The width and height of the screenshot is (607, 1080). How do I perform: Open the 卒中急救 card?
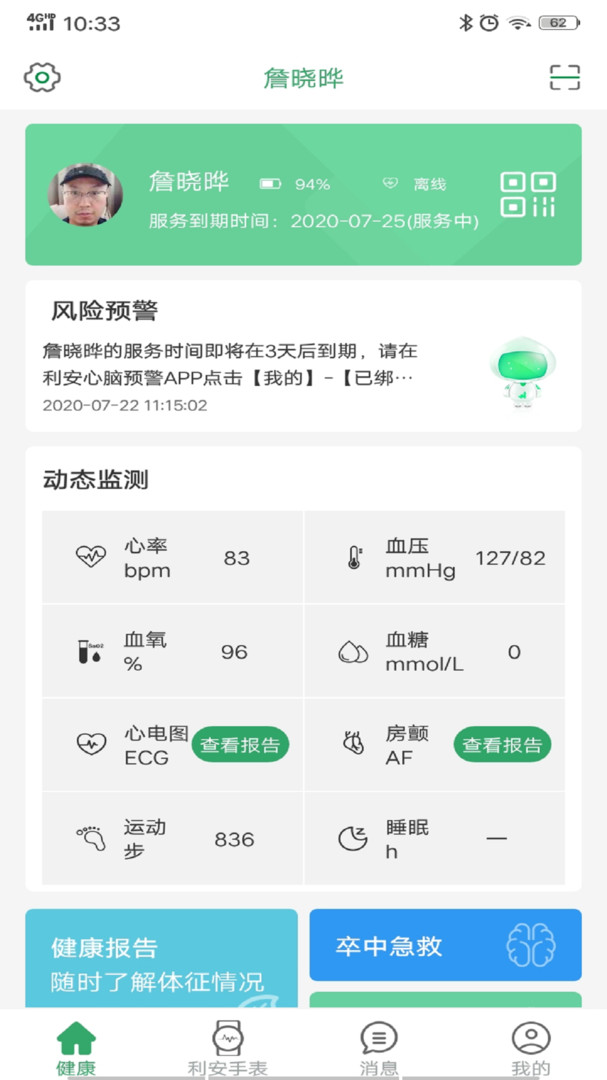tap(445, 945)
